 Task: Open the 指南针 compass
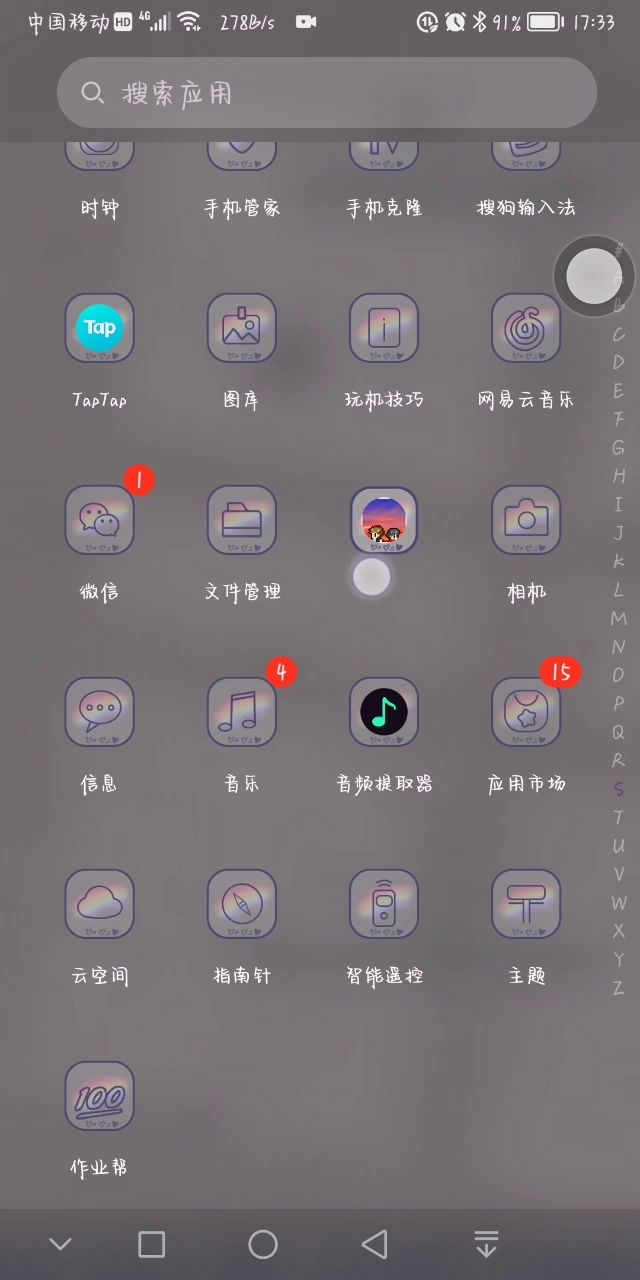click(x=242, y=904)
